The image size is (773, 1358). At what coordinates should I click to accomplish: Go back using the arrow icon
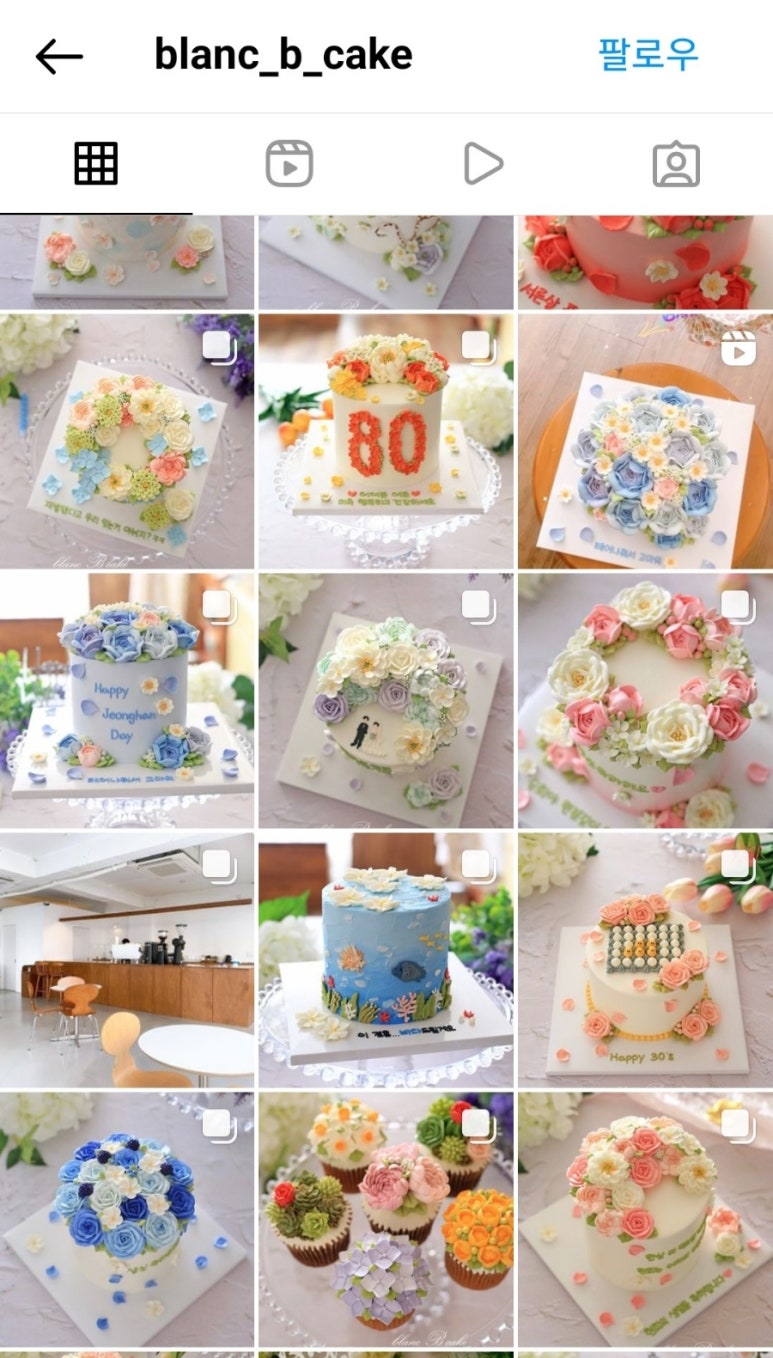[x=59, y=56]
